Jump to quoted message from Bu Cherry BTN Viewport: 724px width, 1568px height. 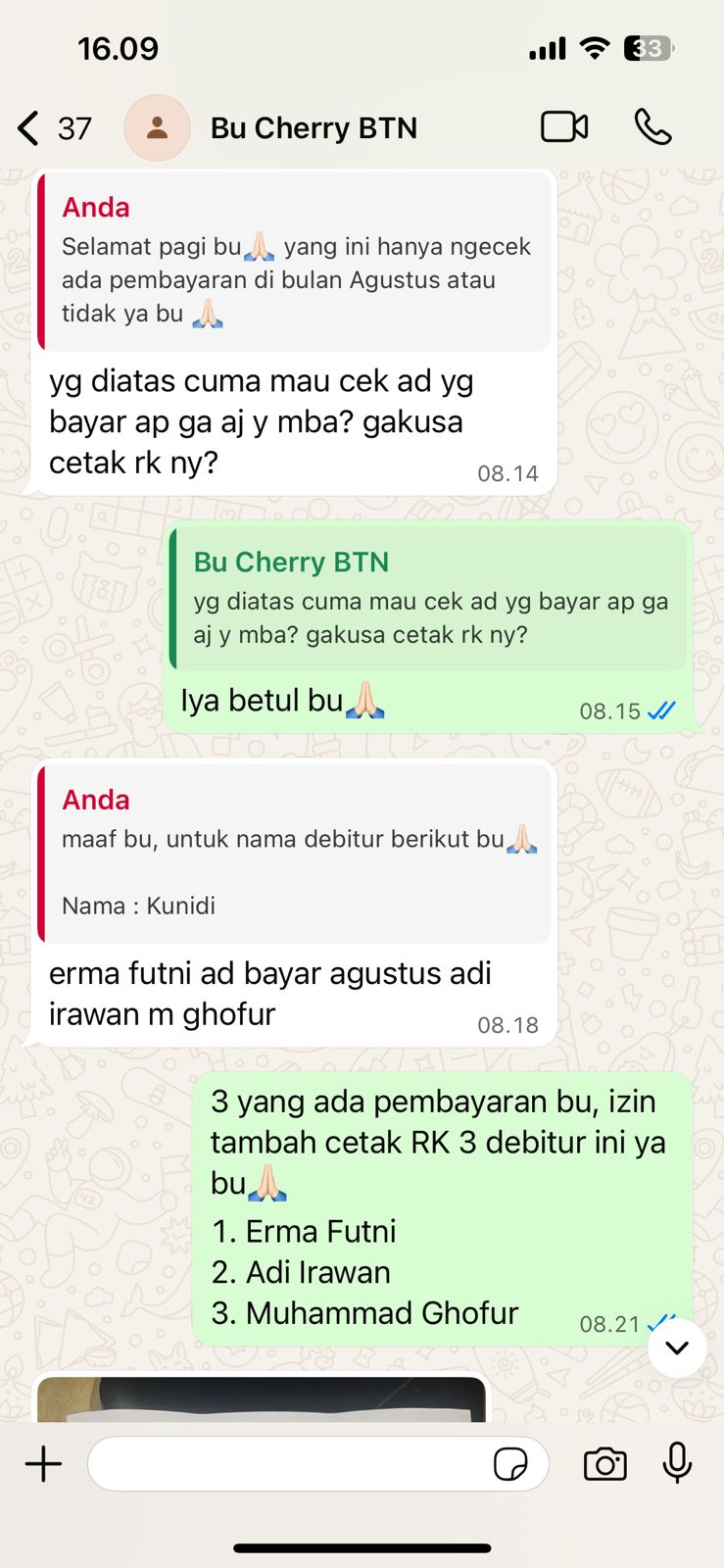[x=429, y=599]
